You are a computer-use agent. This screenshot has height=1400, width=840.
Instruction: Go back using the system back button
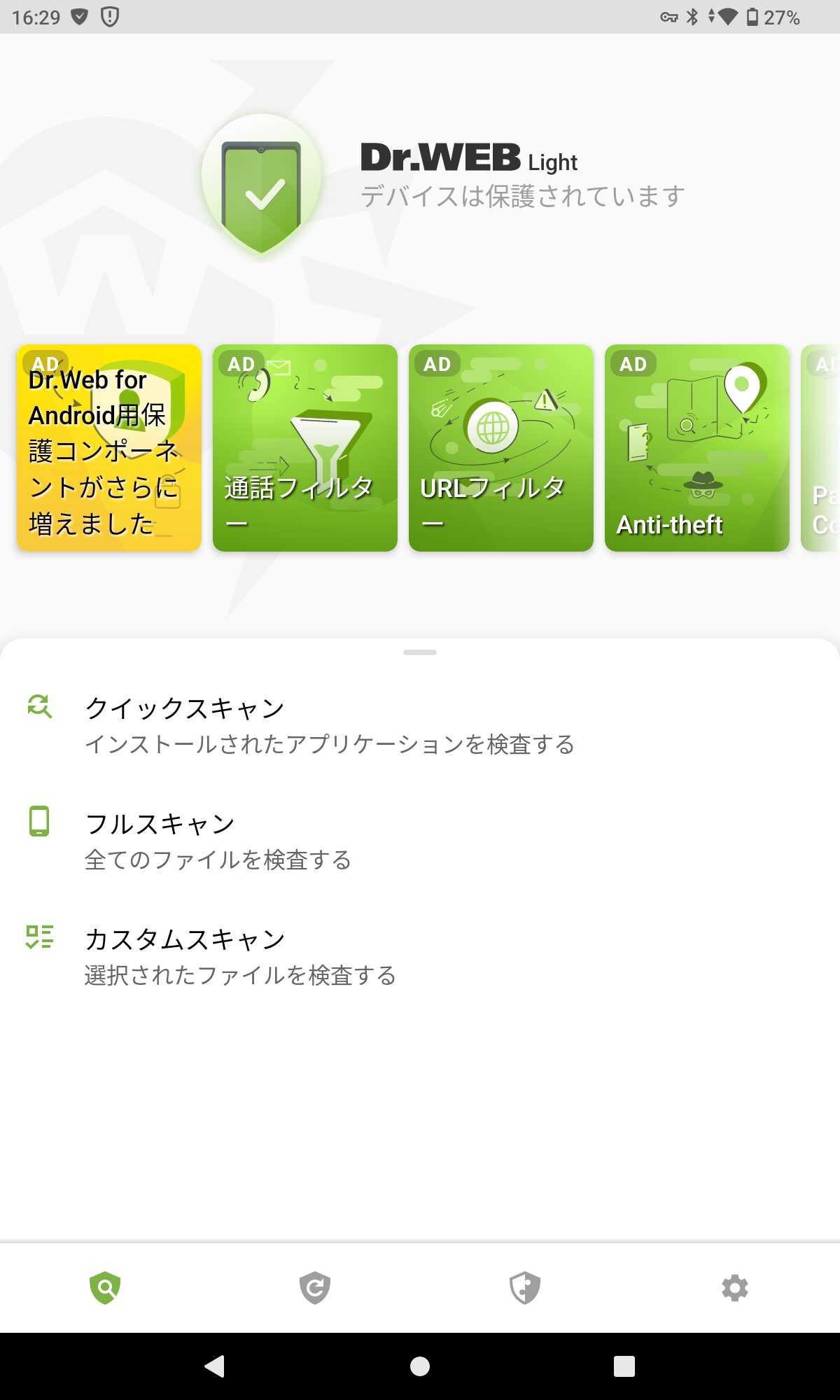coord(214,1366)
